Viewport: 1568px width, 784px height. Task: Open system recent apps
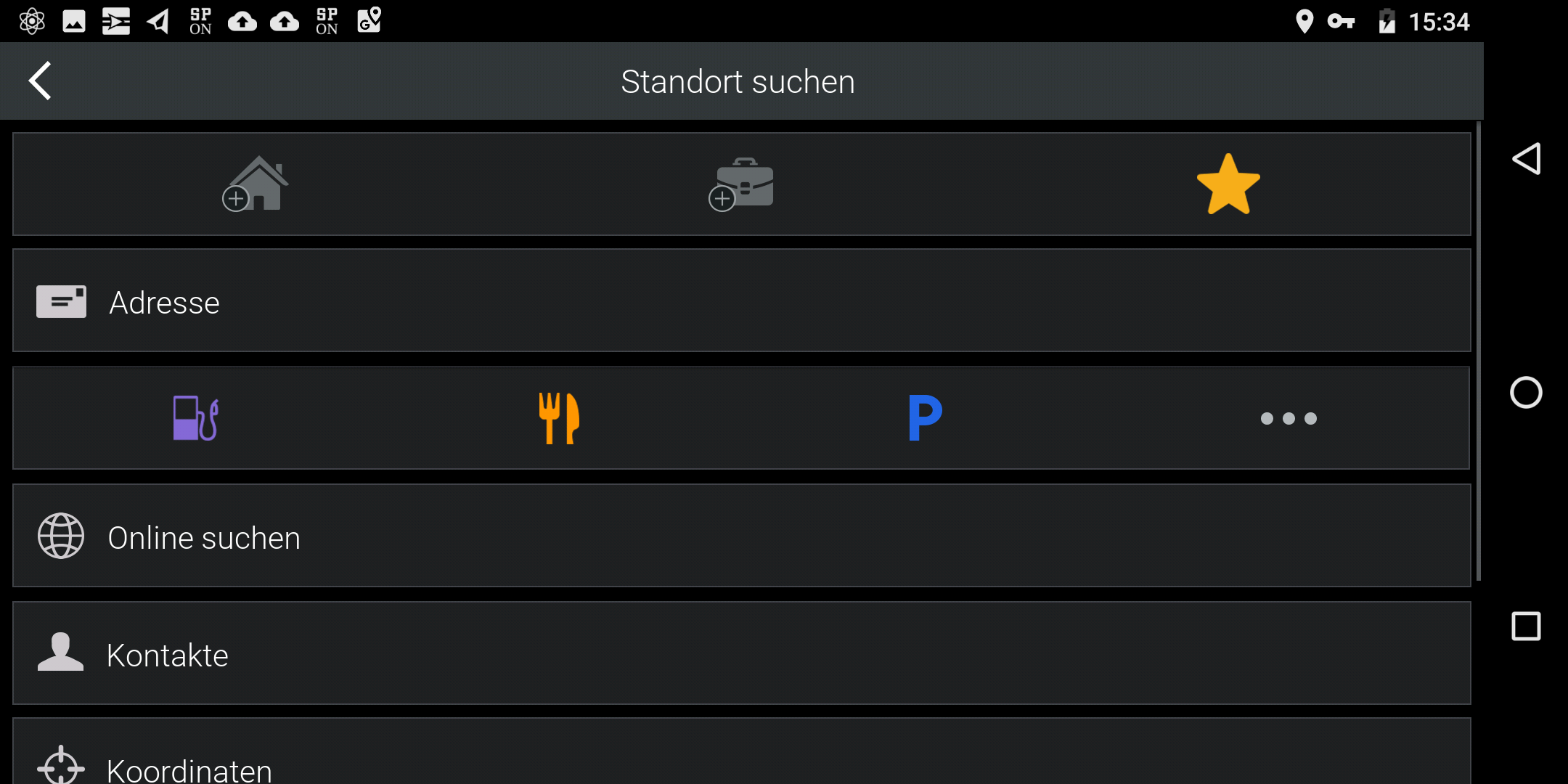tap(1526, 626)
